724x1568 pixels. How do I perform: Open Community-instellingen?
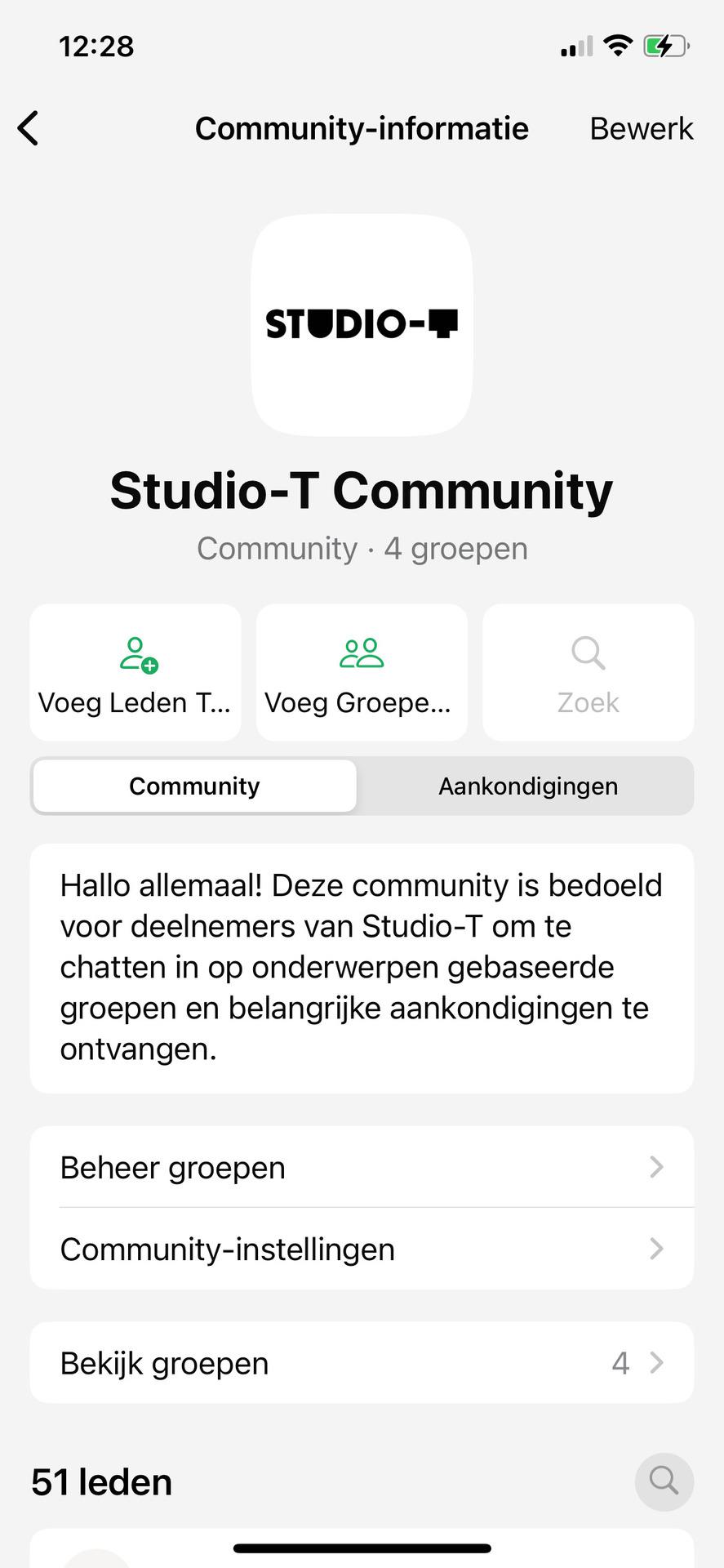362,1249
